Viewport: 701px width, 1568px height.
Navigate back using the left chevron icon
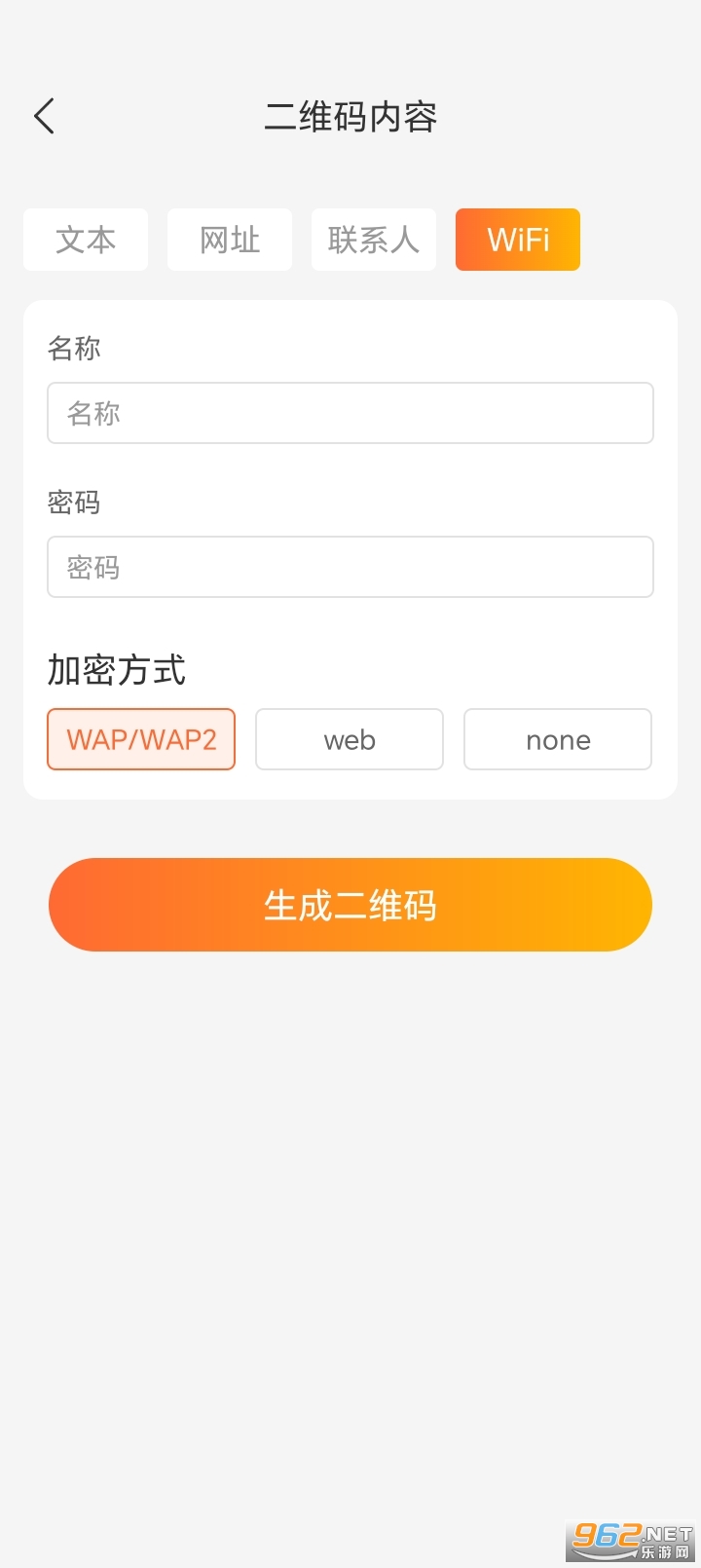(x=43, y=115)
